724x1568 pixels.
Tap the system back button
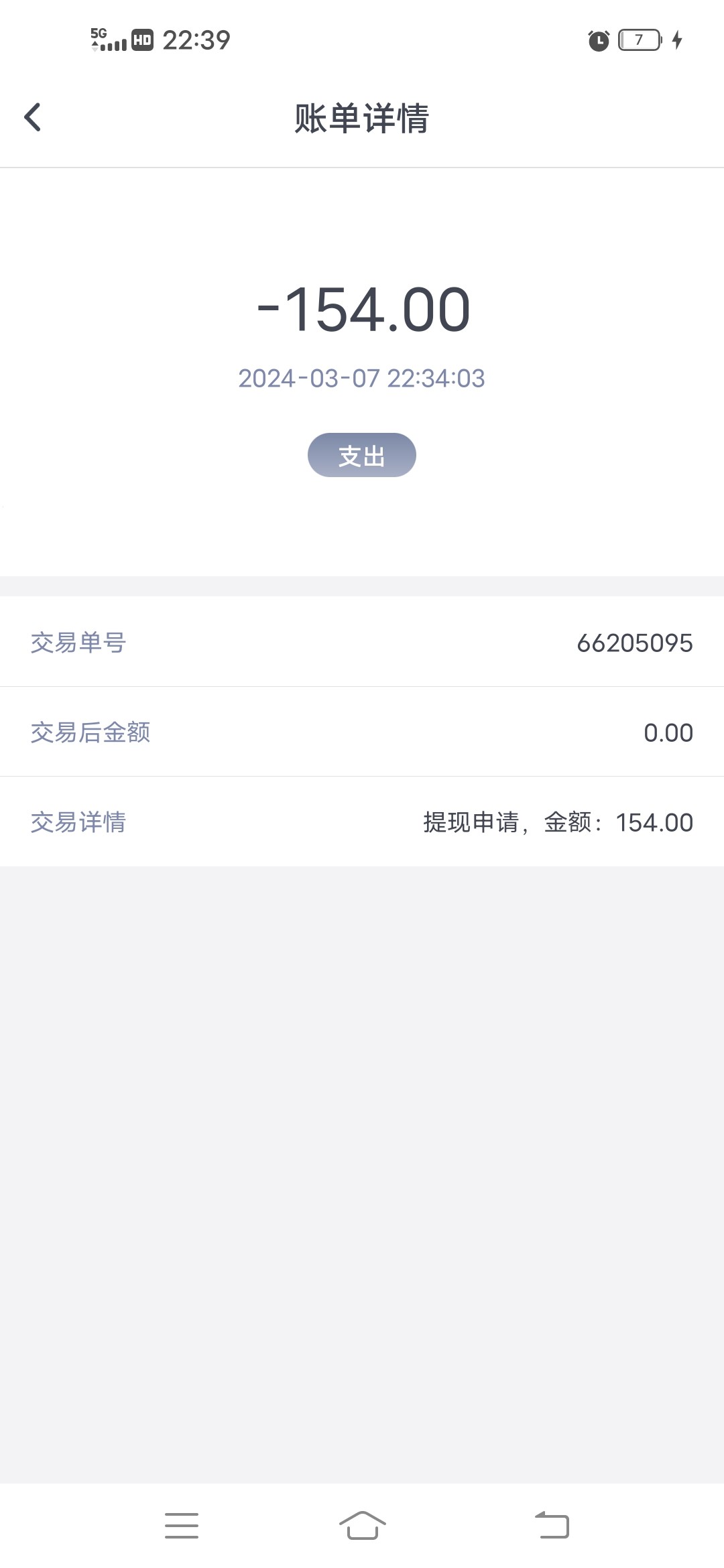[552, 1525]
